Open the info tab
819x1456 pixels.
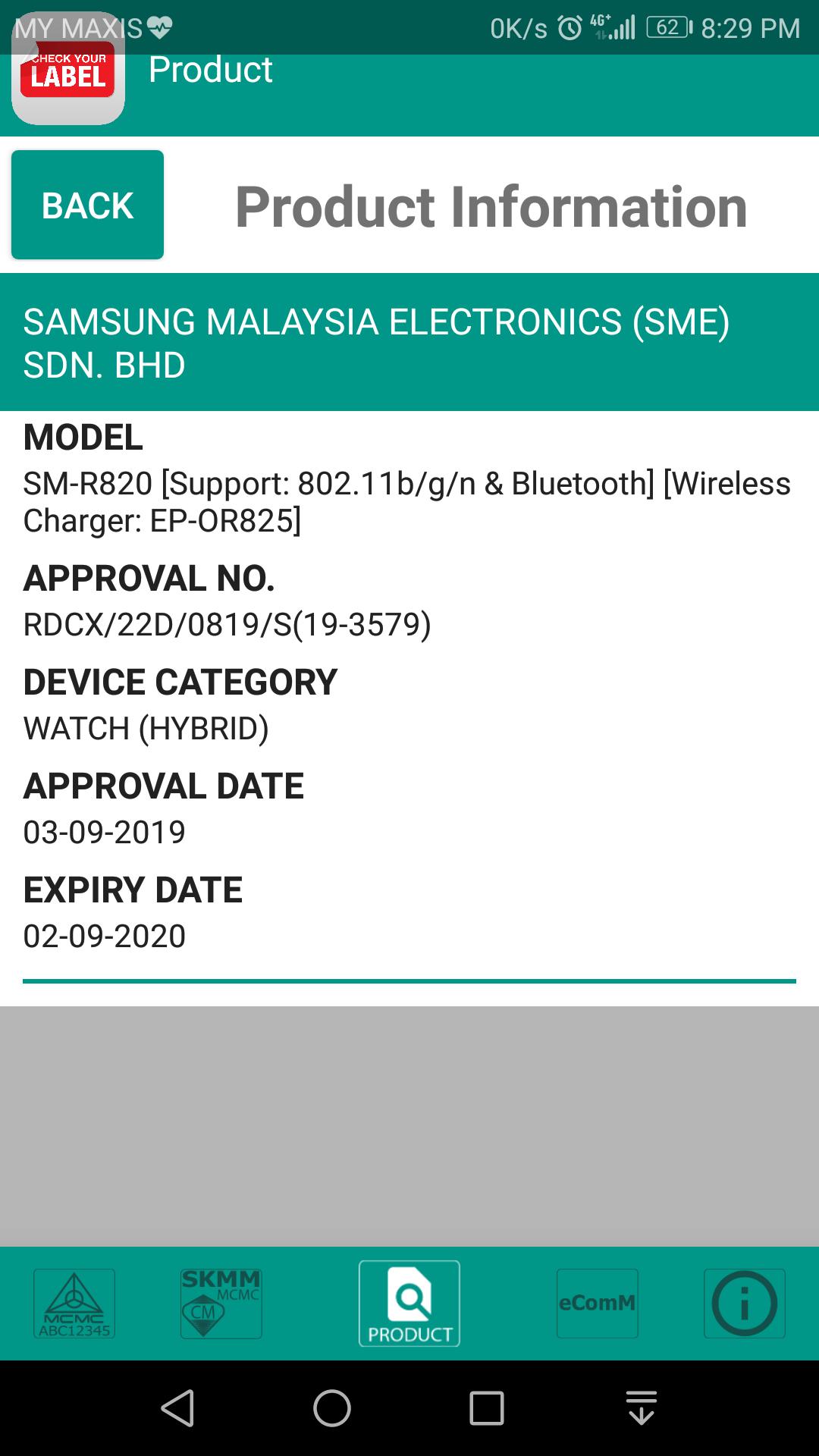point(745,1304)
